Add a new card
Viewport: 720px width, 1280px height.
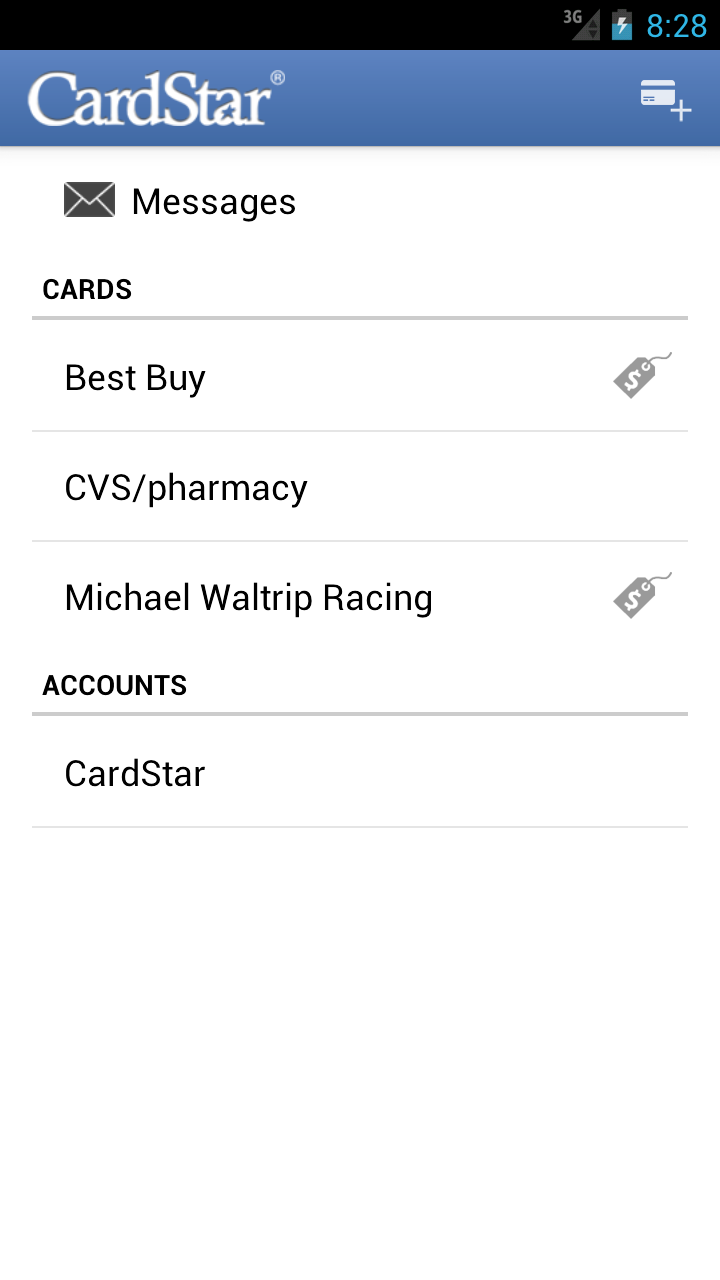point(665,99)
